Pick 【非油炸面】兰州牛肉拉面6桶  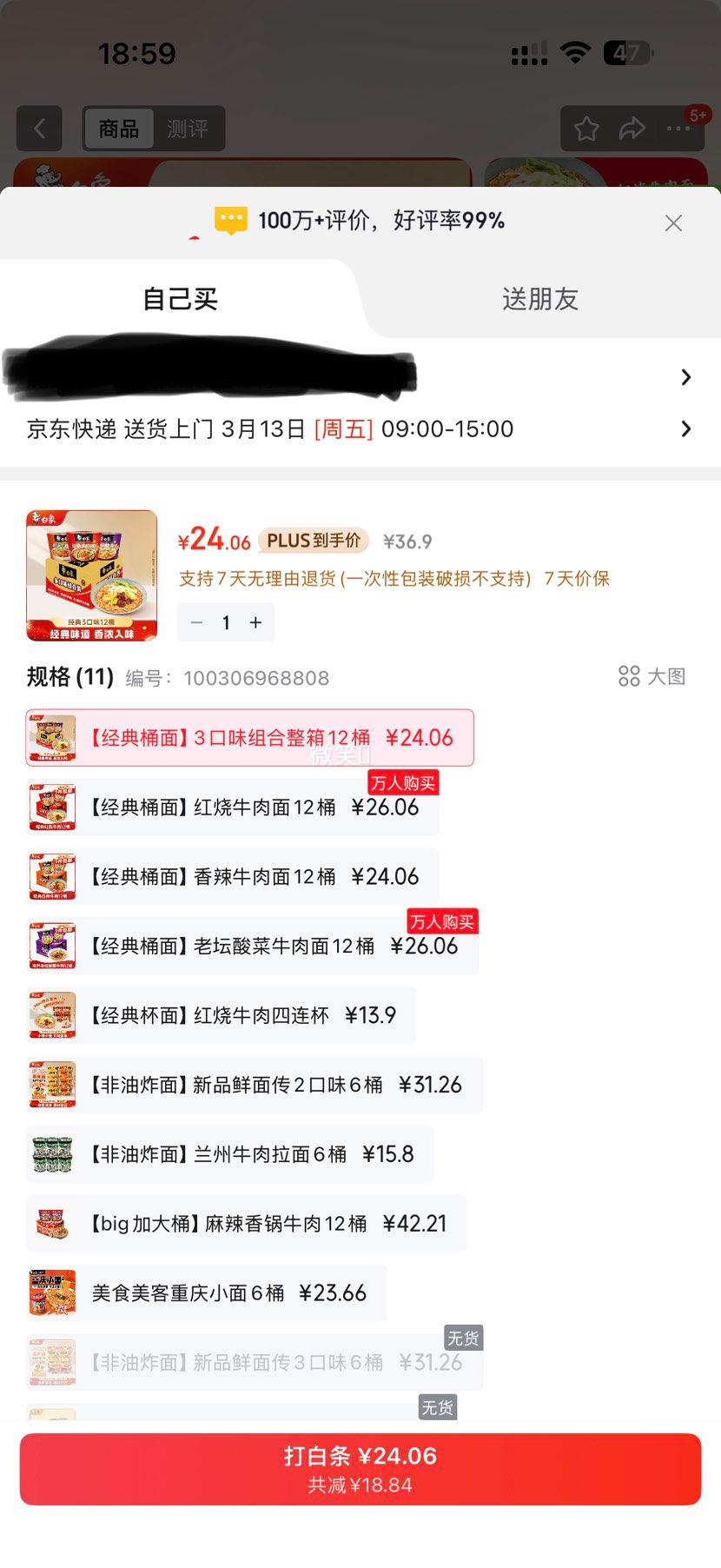(x=230, y=1154)
